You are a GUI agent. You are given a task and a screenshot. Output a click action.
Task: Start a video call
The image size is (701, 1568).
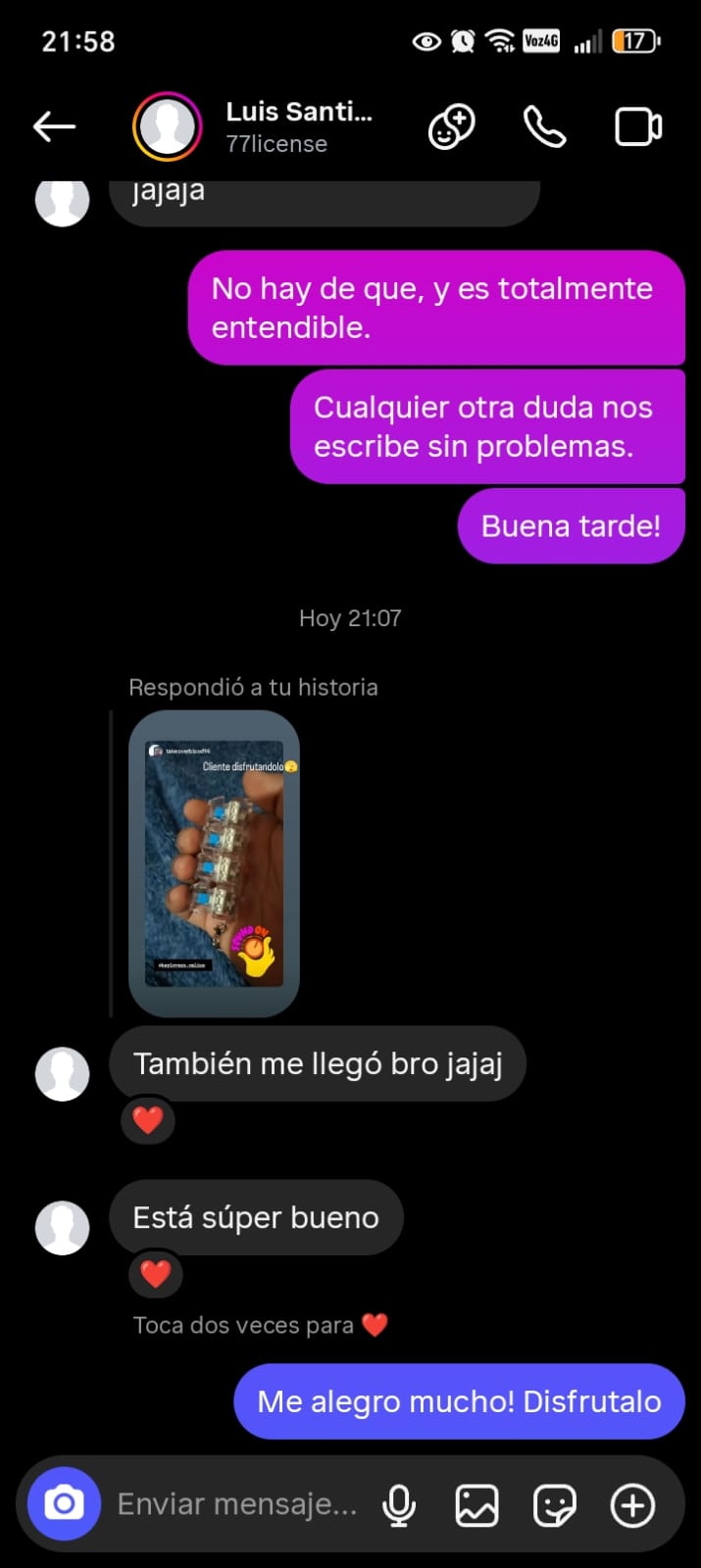point(638,126)
